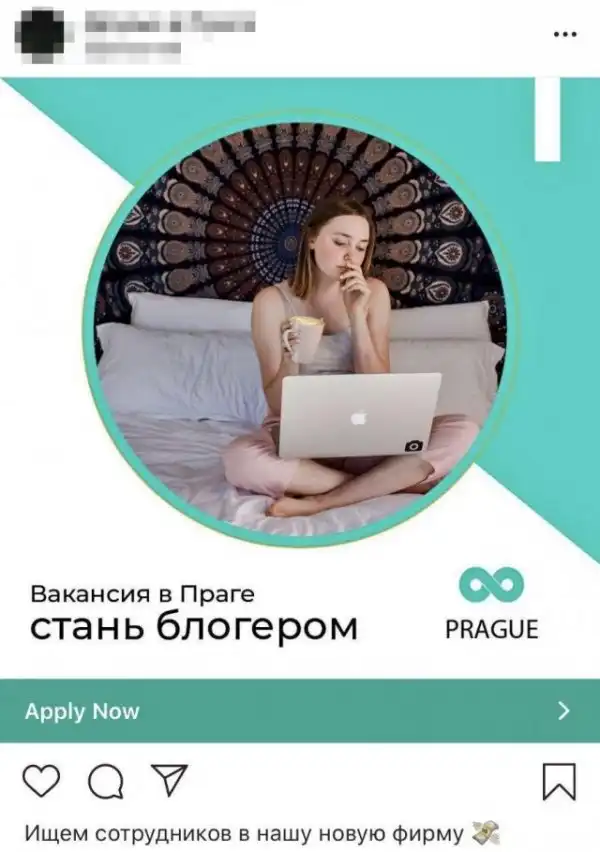Tap the Apply Now button
600x852 pixels.
pos(300,711)
